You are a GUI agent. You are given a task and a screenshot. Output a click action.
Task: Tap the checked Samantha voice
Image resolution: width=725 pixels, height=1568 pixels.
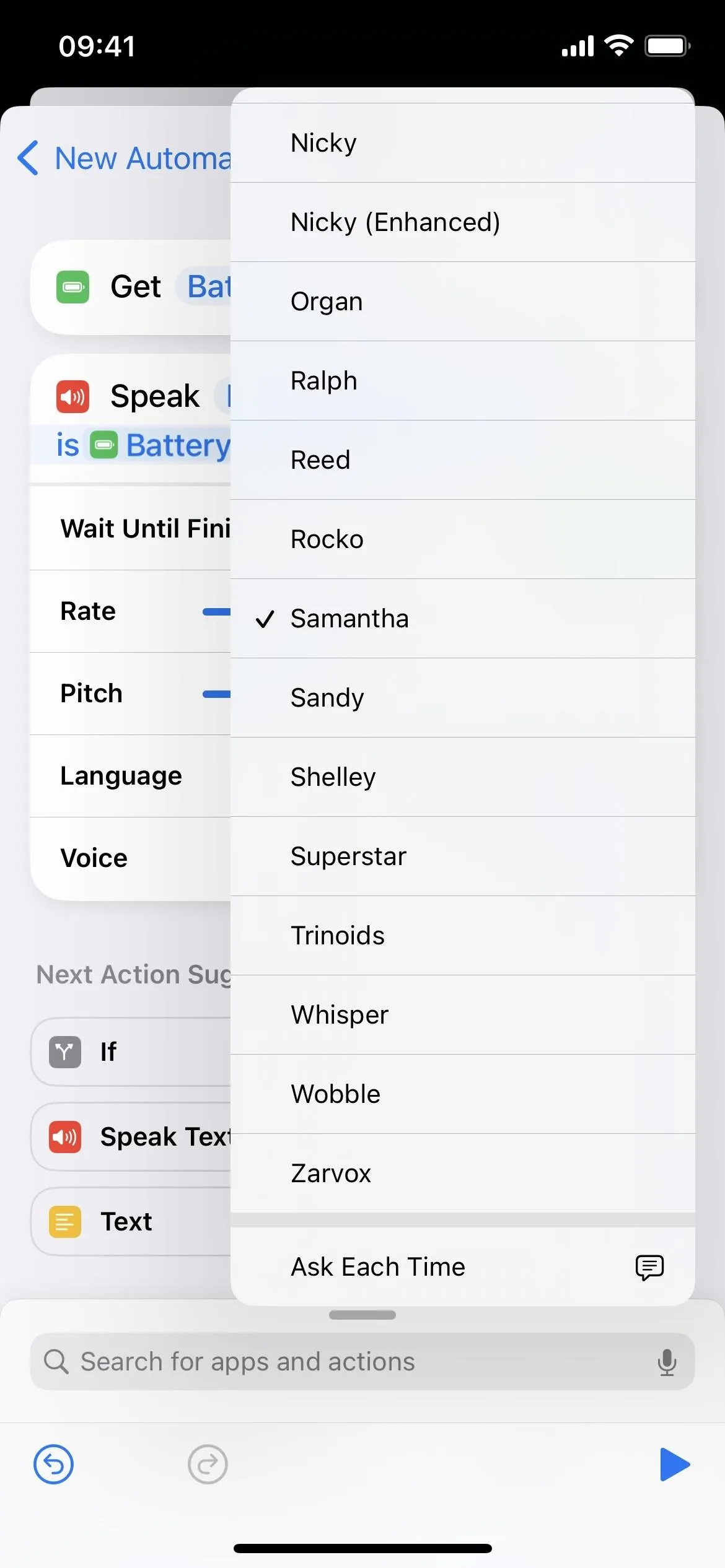462,619
